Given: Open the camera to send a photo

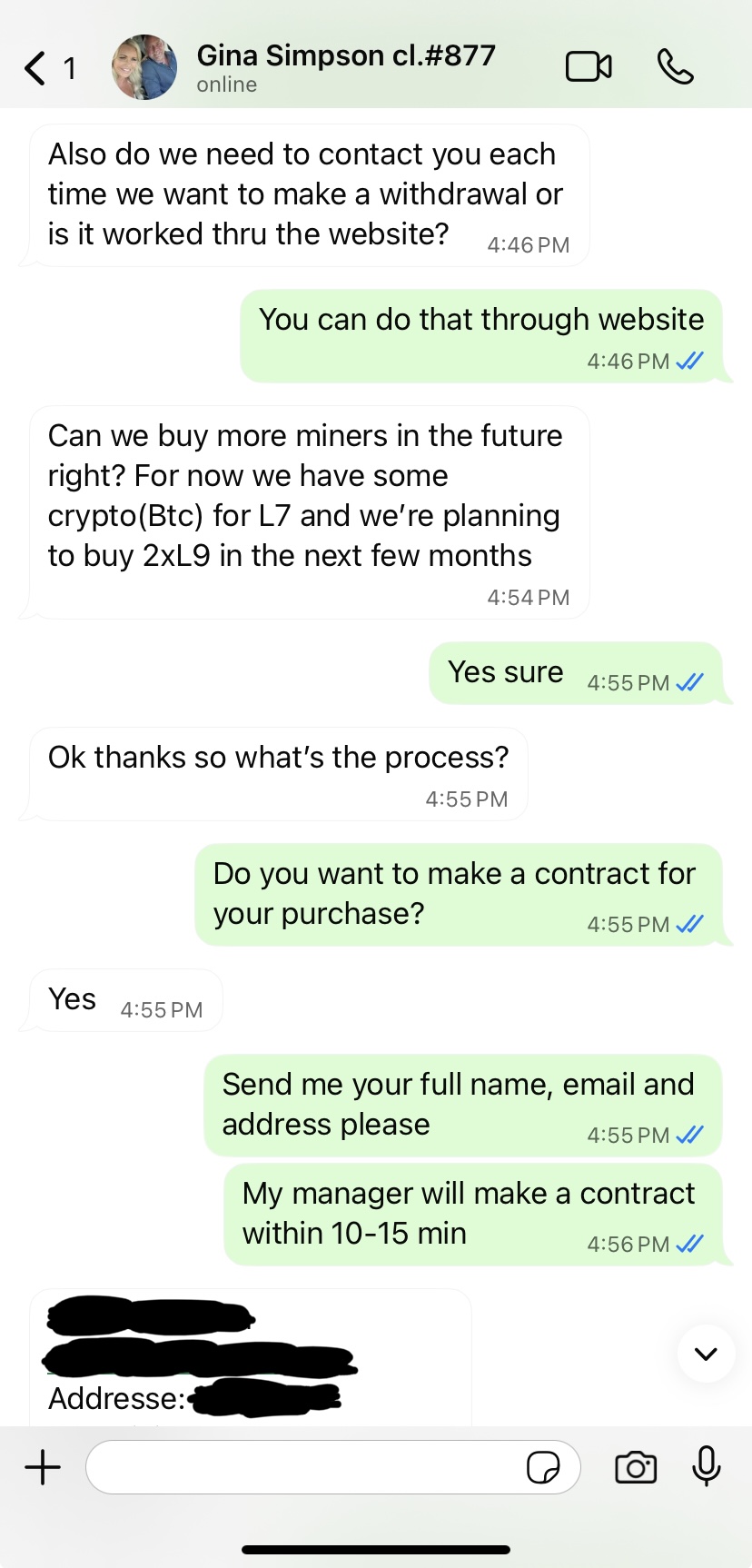Looking at the screenshot, I should [x=636, y=1467].
